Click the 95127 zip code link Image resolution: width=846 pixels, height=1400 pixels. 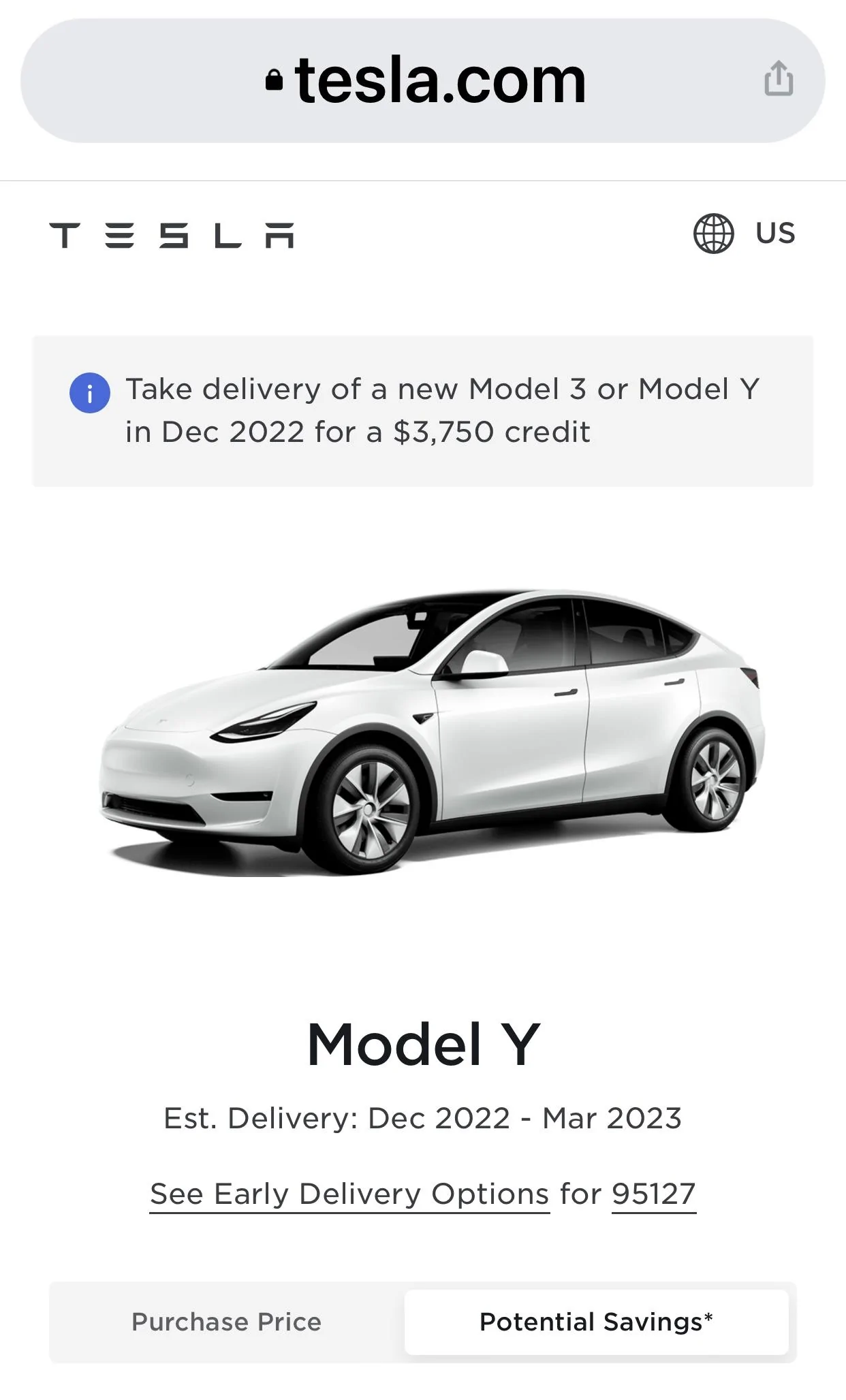pos(653,1193)
